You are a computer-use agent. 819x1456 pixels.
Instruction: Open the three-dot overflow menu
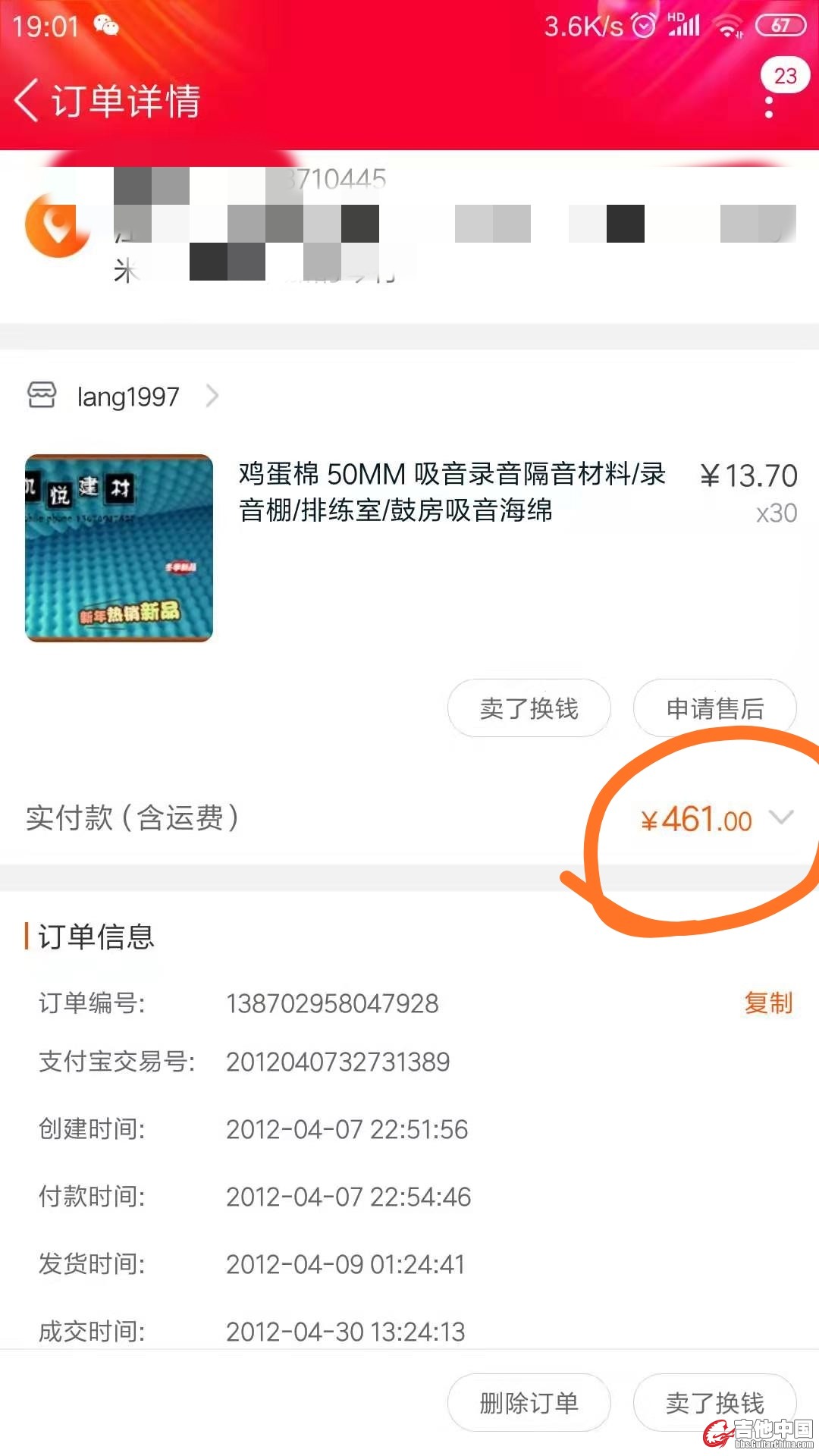(x=769, y=107)
